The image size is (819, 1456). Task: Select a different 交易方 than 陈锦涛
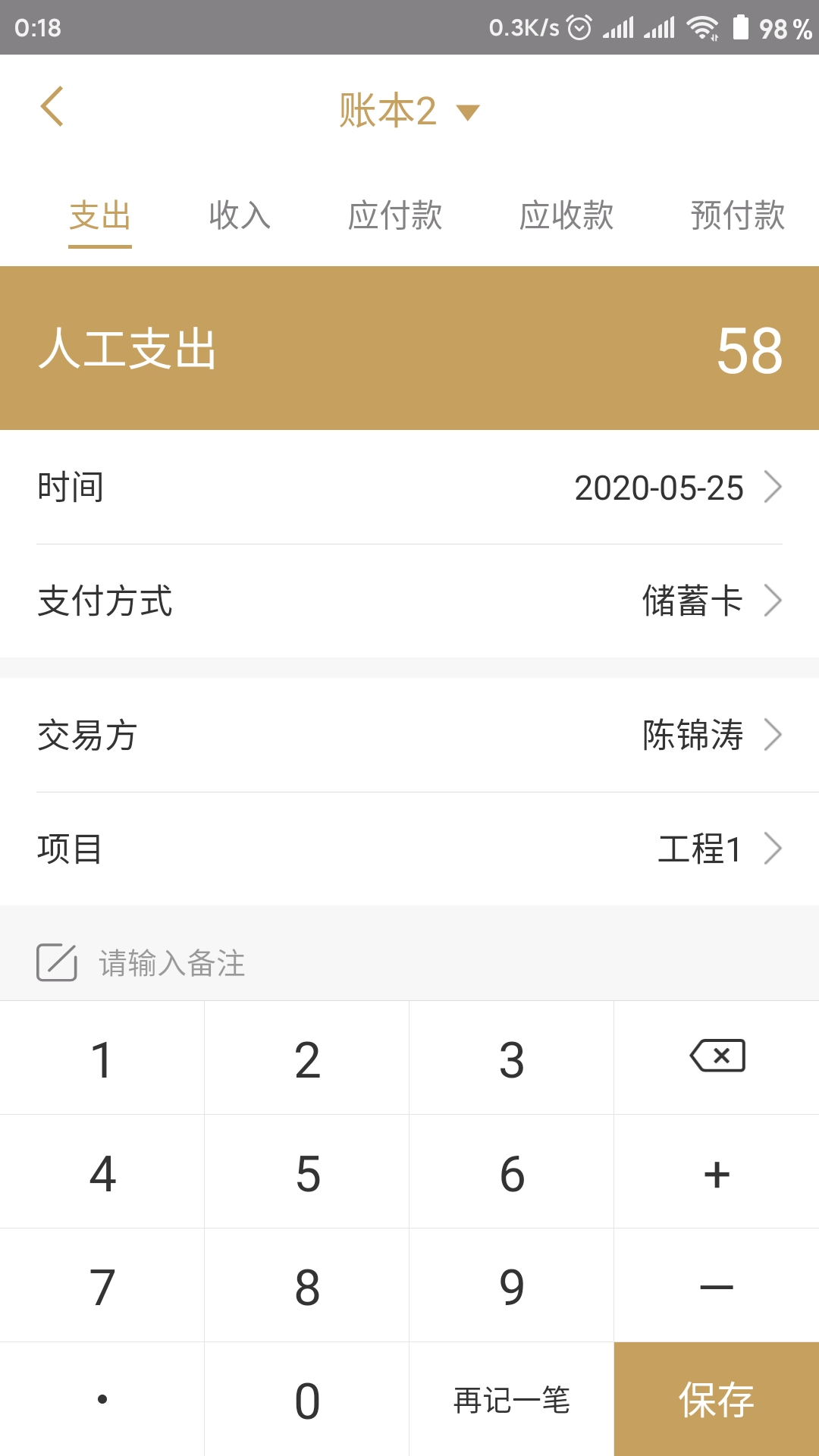click(x=409, y=735)
